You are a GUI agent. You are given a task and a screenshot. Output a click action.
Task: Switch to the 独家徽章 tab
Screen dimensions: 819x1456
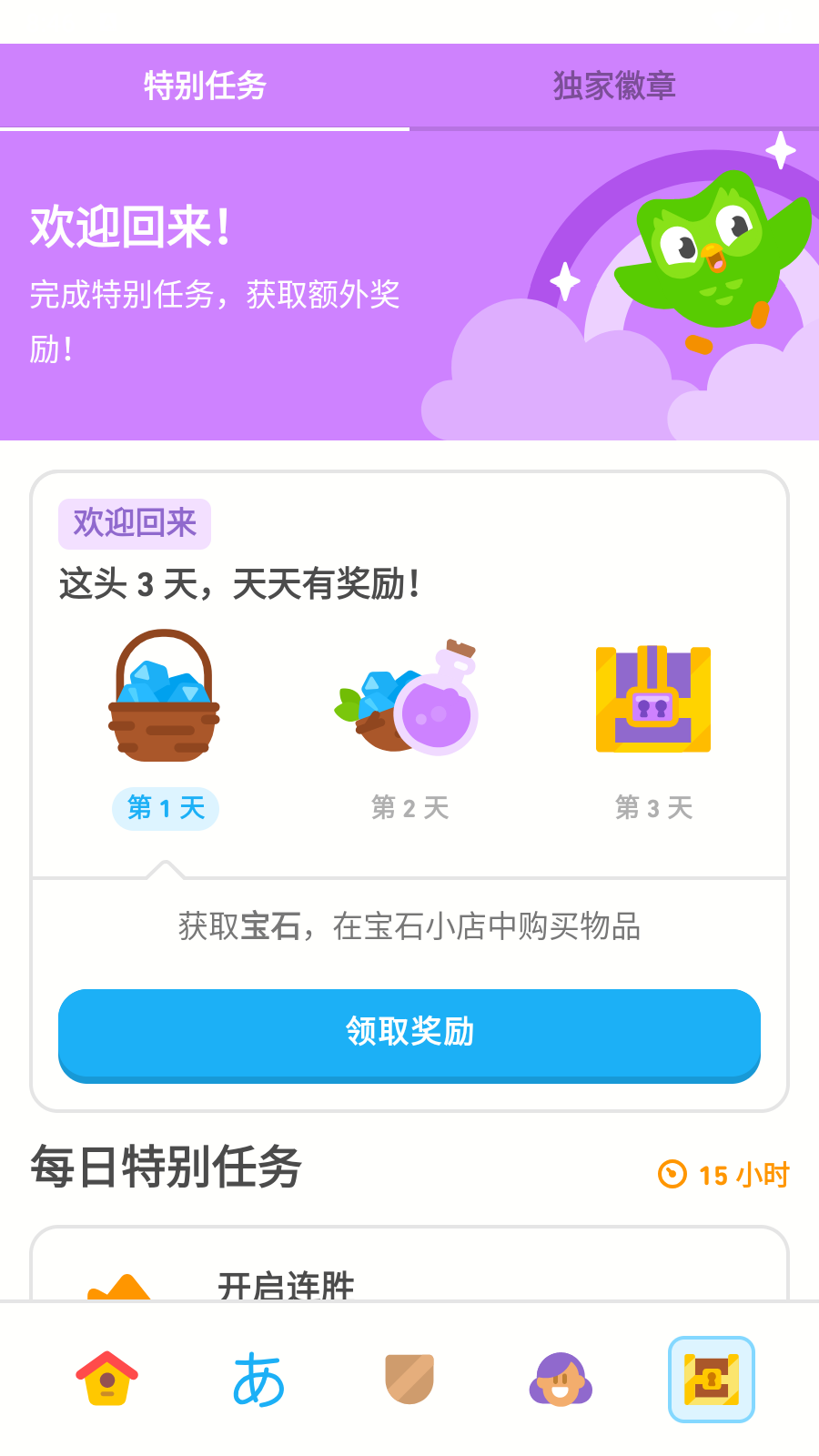614,86
